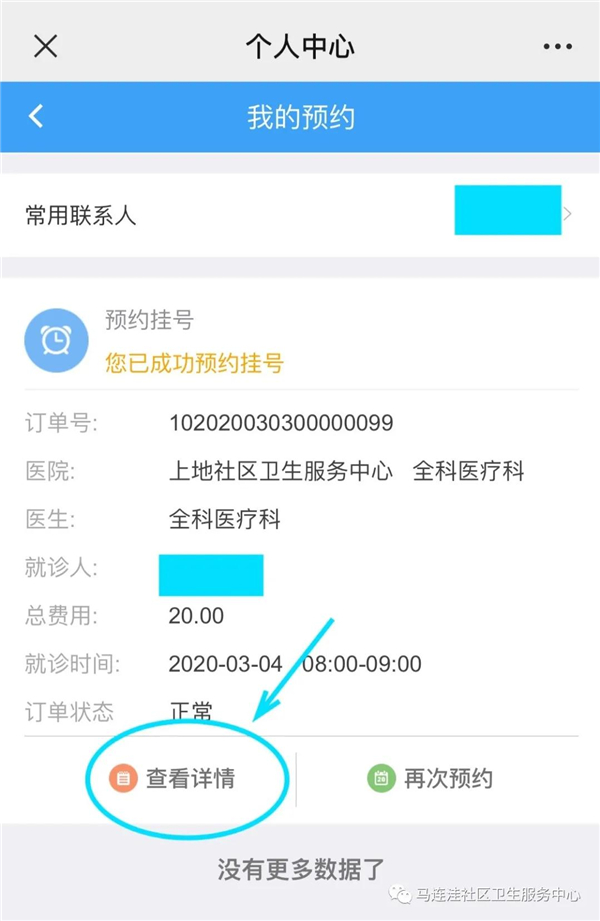Viewport: 600px width, 921px height.
Task: Open the three-dot overflow menu
Action: pyautogui.click(x=558, y=46)
